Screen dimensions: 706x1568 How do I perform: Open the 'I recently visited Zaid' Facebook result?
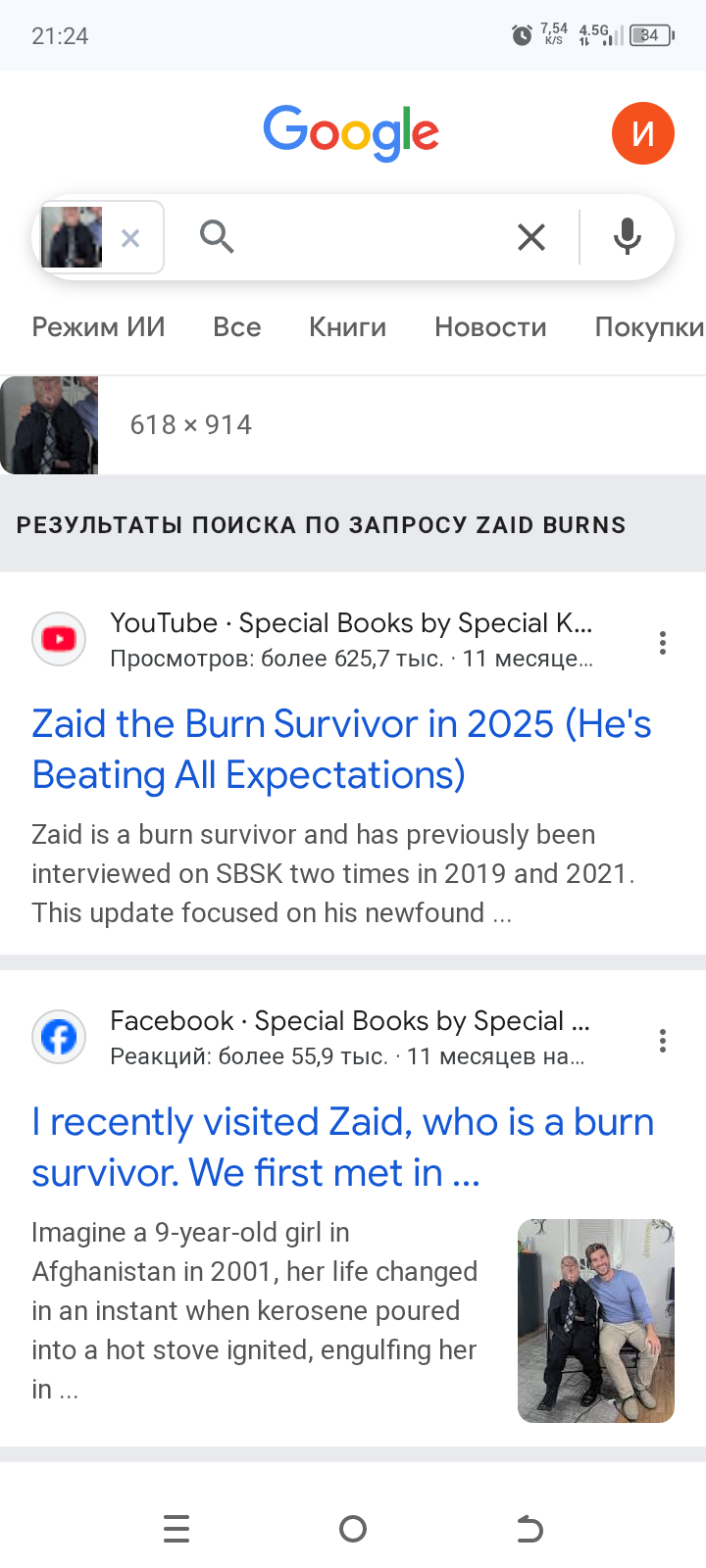pos(341,1147)
